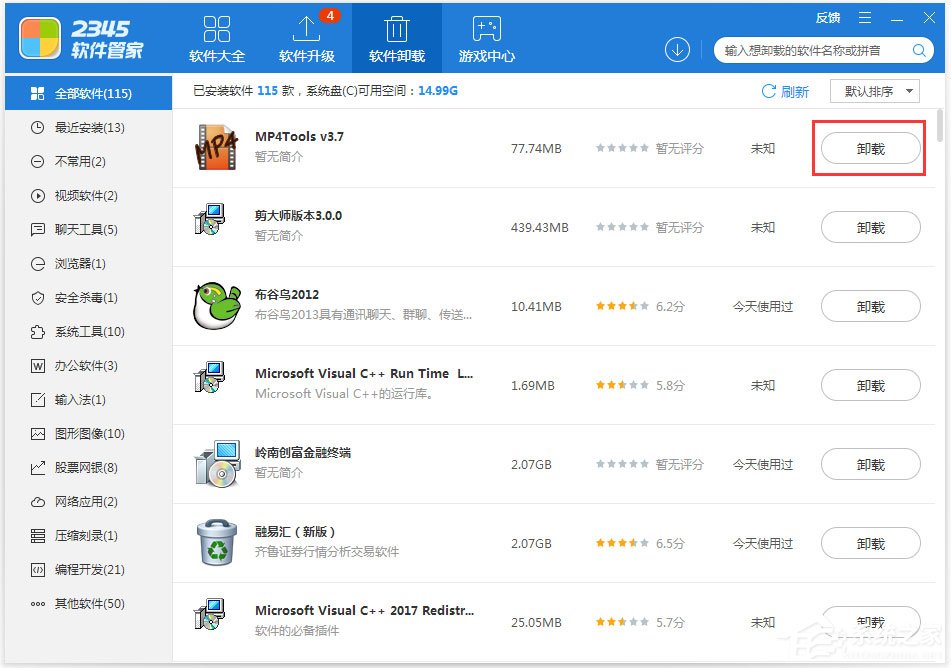Focus the uninstall software search box

(815, 50)
